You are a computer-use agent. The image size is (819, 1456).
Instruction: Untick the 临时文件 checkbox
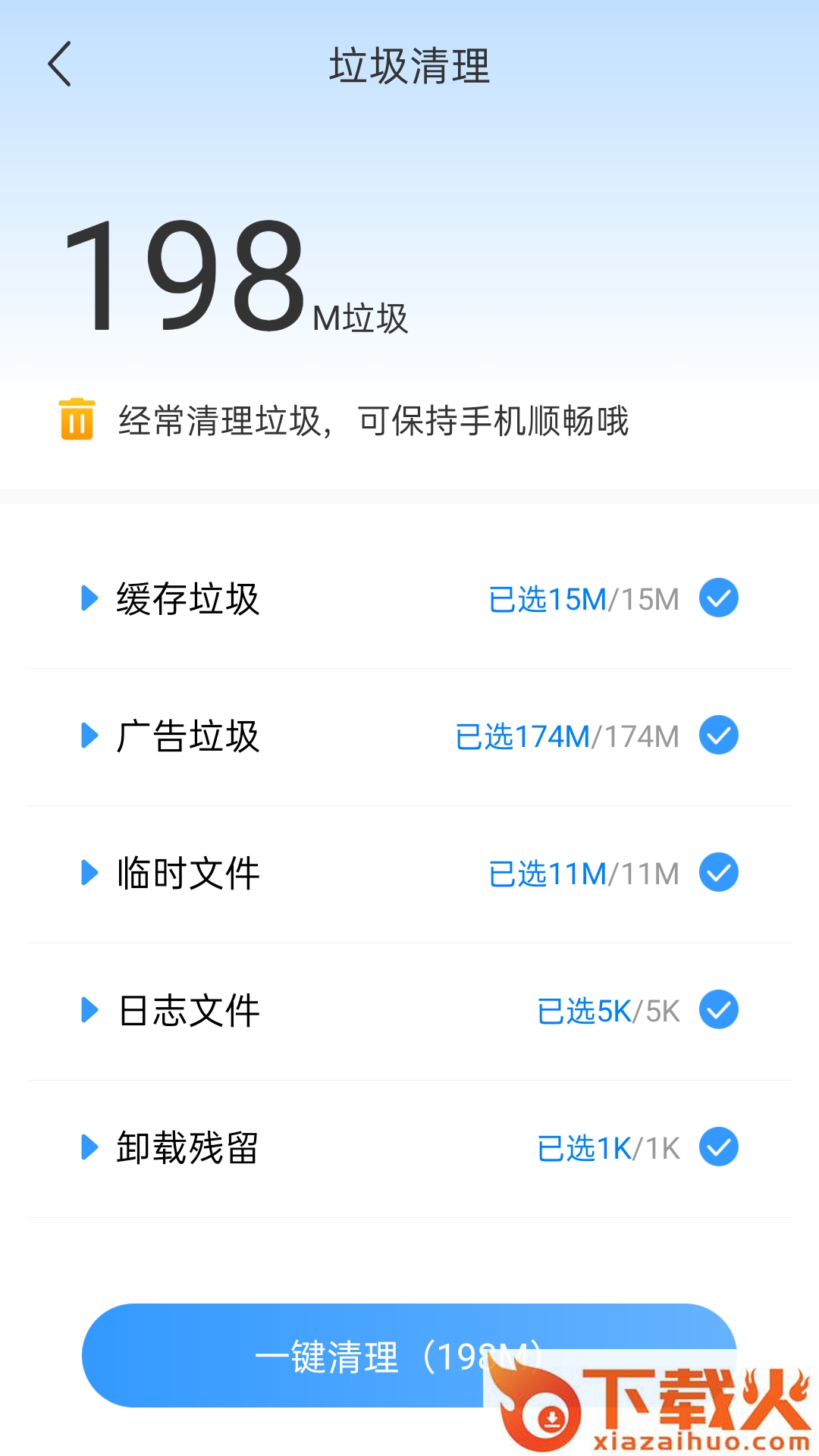(x=718, y=873)
